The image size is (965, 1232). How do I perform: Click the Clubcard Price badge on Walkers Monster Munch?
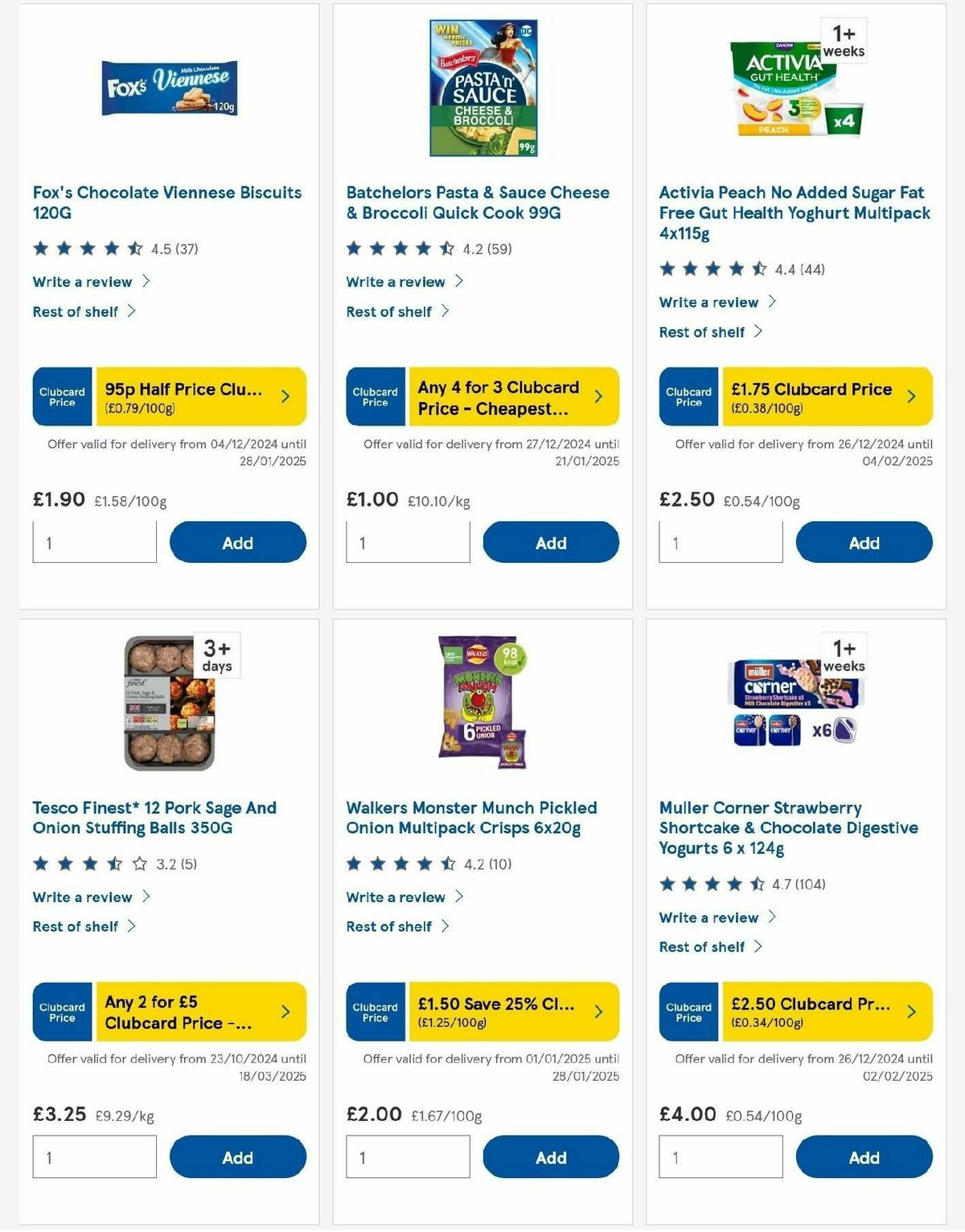pyautogui.click(x=375, y=1012)
